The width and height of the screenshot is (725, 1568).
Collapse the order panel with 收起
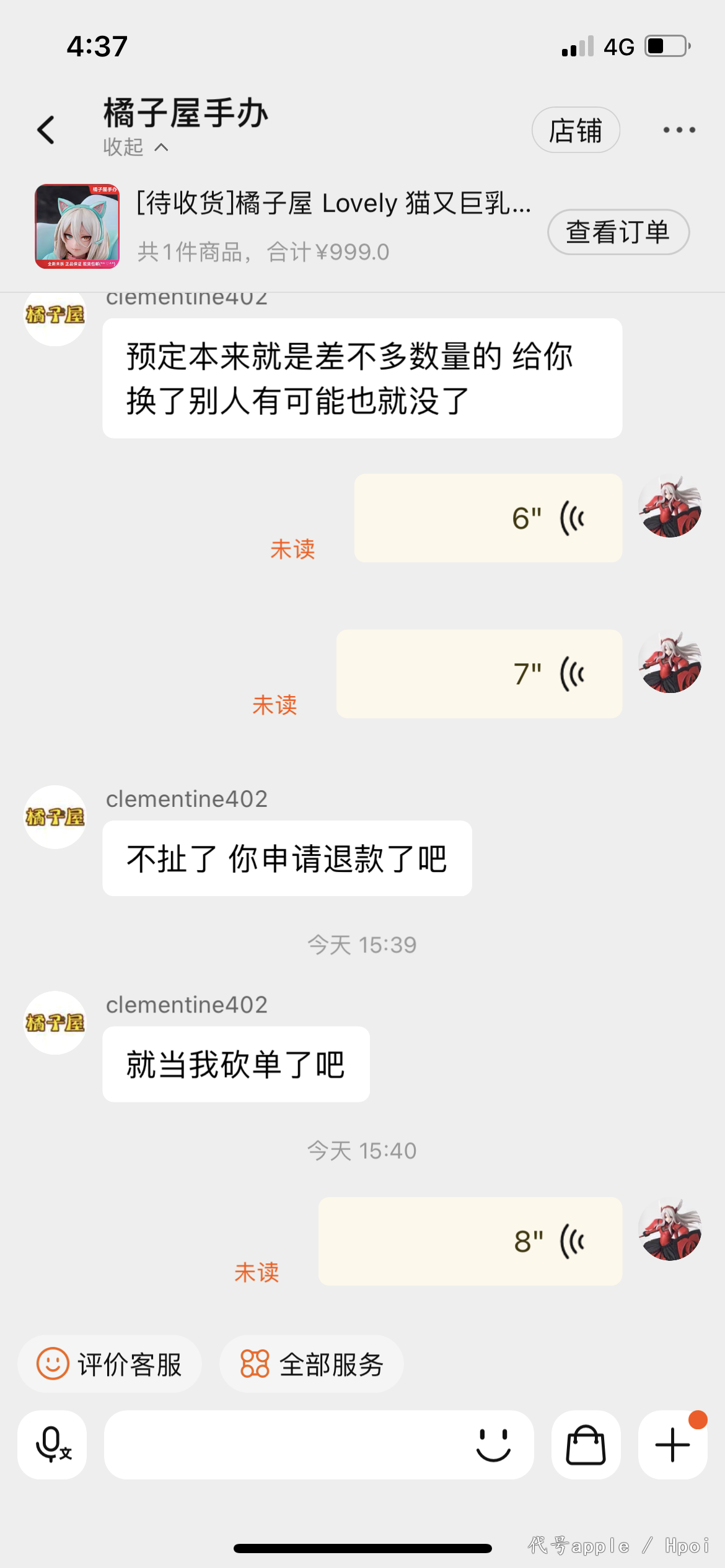point(136,147)
